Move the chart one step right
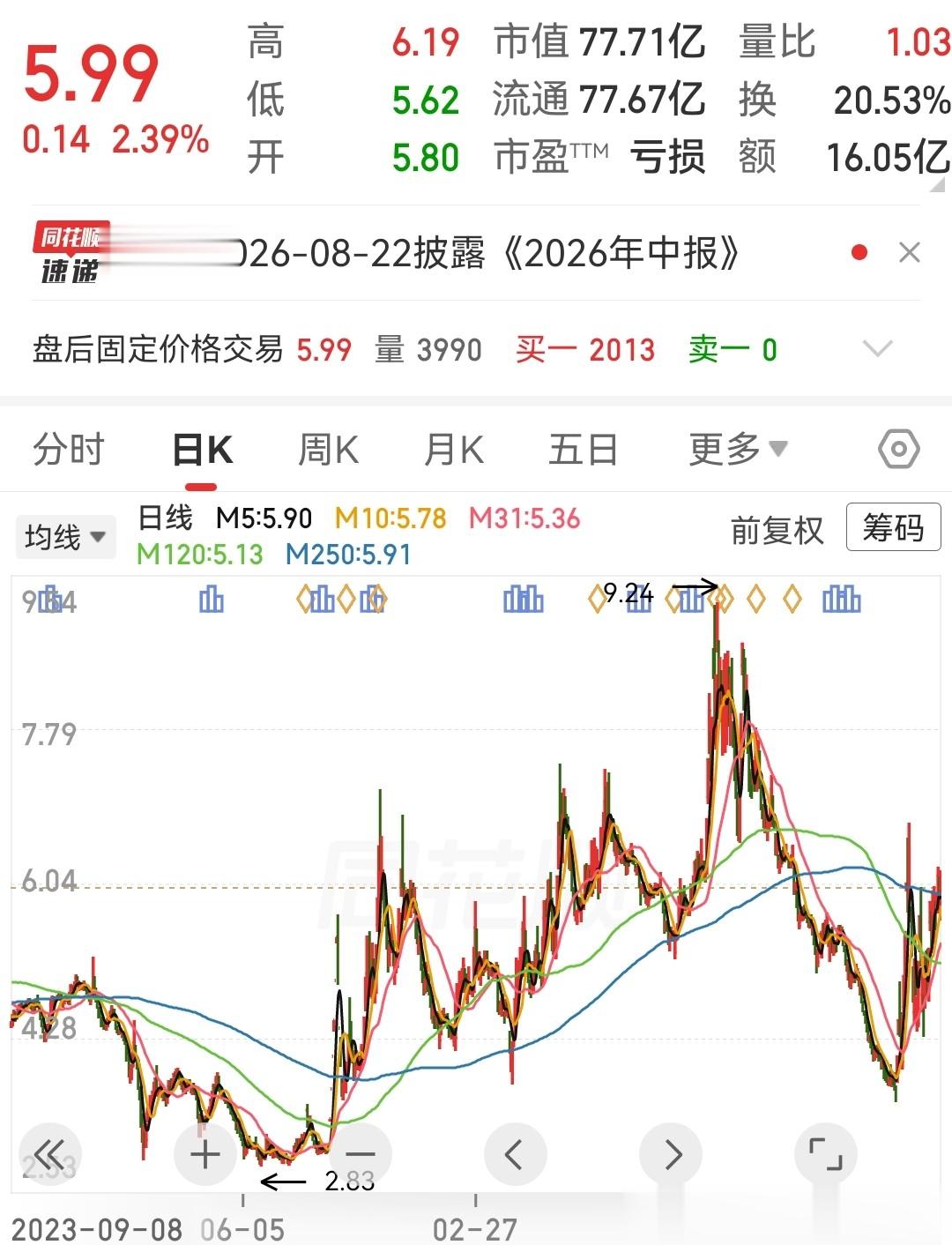The width and height of the screenshot is (952, 1245). tap(672, 1154)
